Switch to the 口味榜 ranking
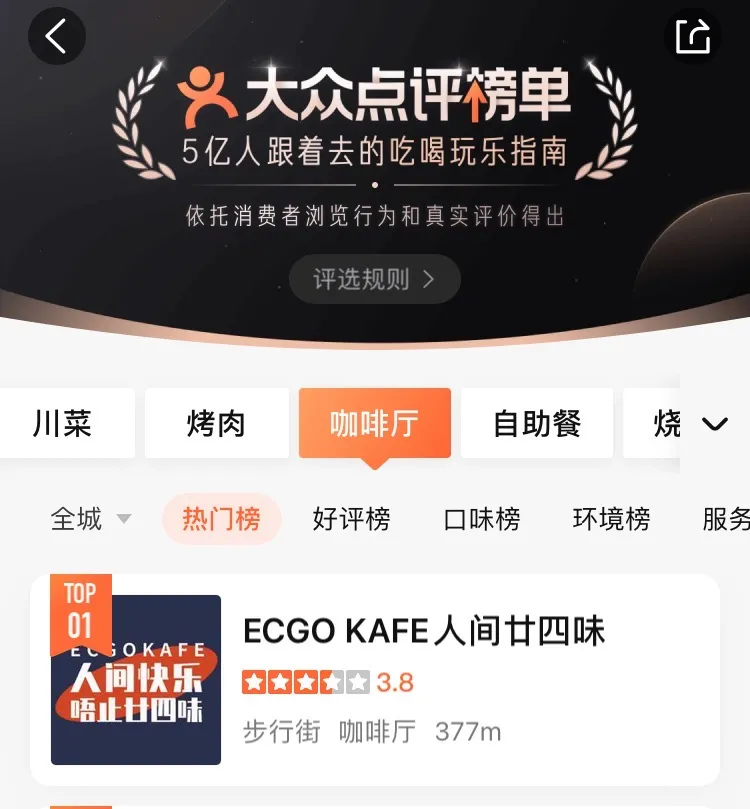Viewport: 750px width, 809px height. (482, 519)
